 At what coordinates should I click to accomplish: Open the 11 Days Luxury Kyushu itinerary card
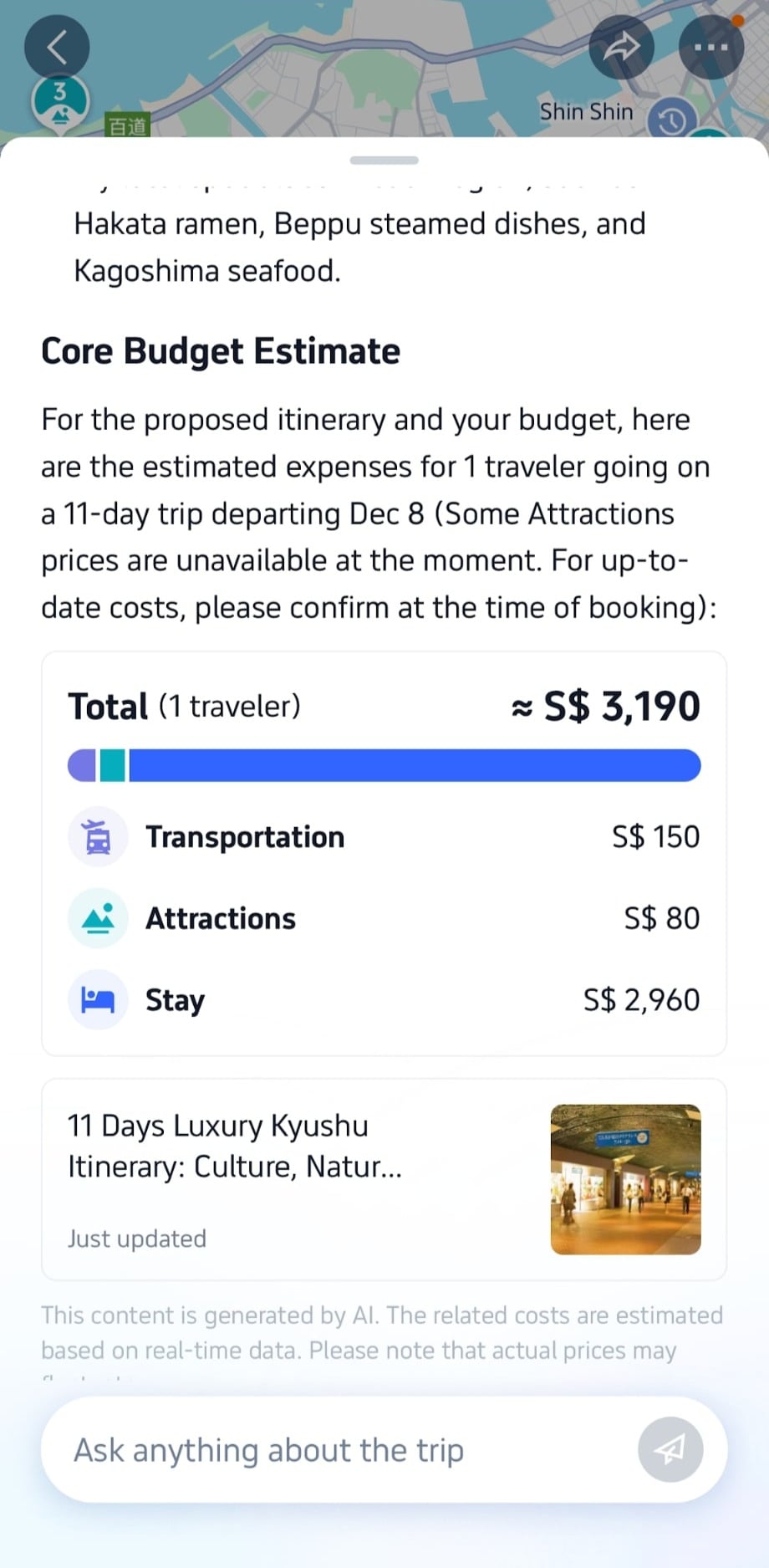point(384,1179)
